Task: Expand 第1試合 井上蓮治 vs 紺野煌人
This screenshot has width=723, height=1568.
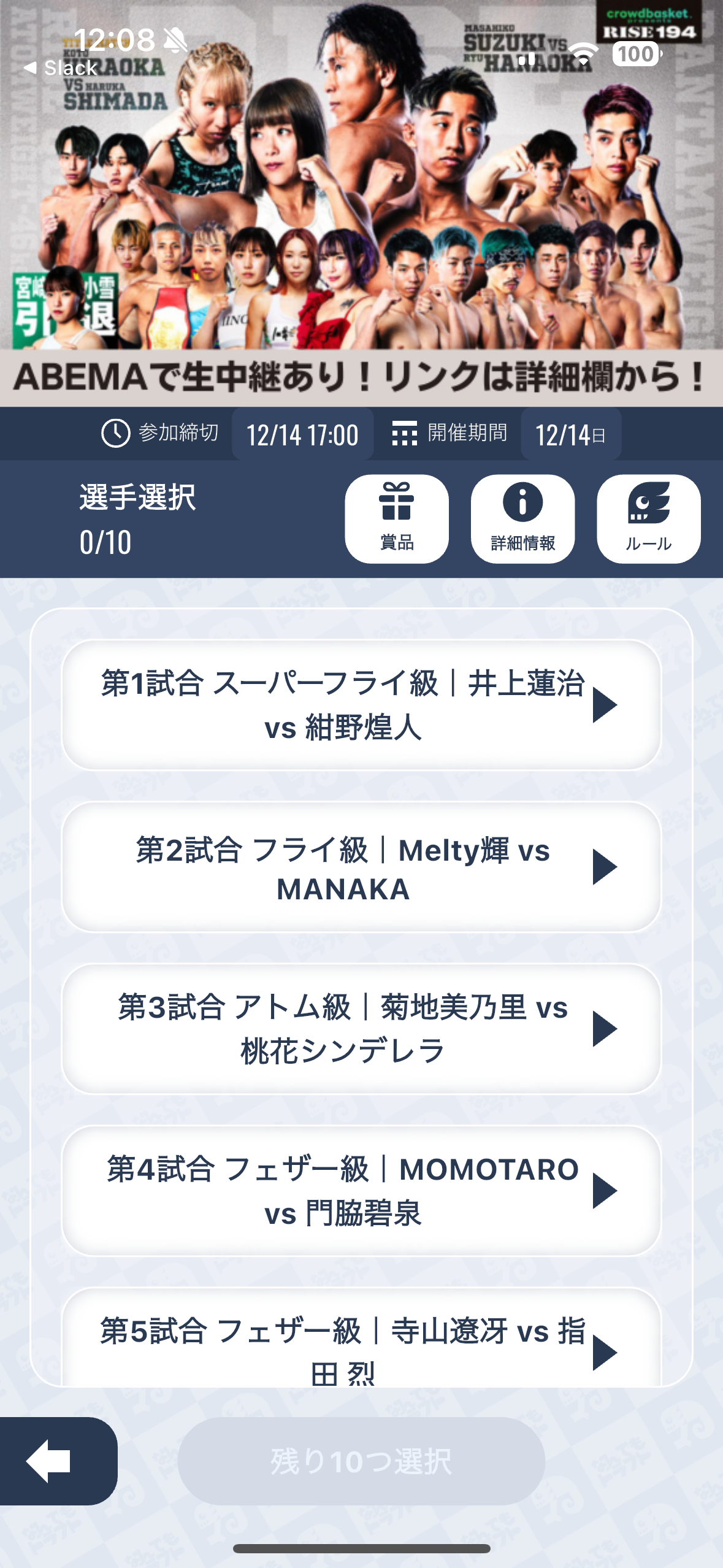Action: [x=361, y=705]
